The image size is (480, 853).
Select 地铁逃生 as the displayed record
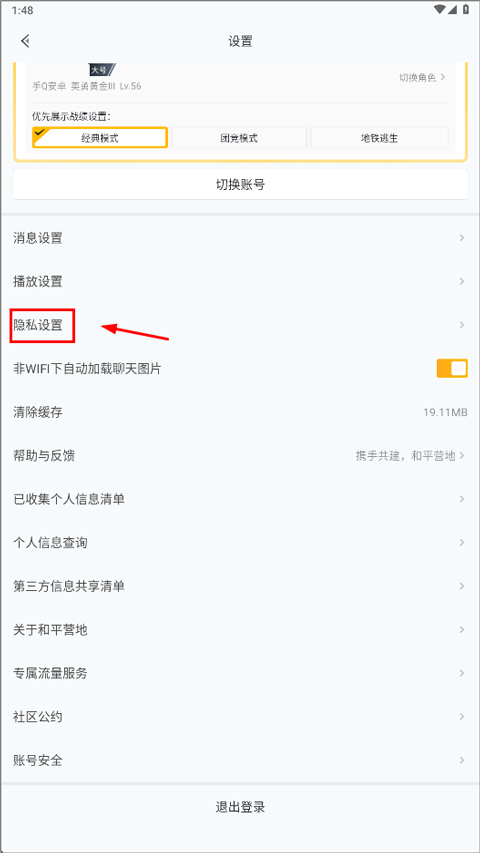tap(379, 138)
